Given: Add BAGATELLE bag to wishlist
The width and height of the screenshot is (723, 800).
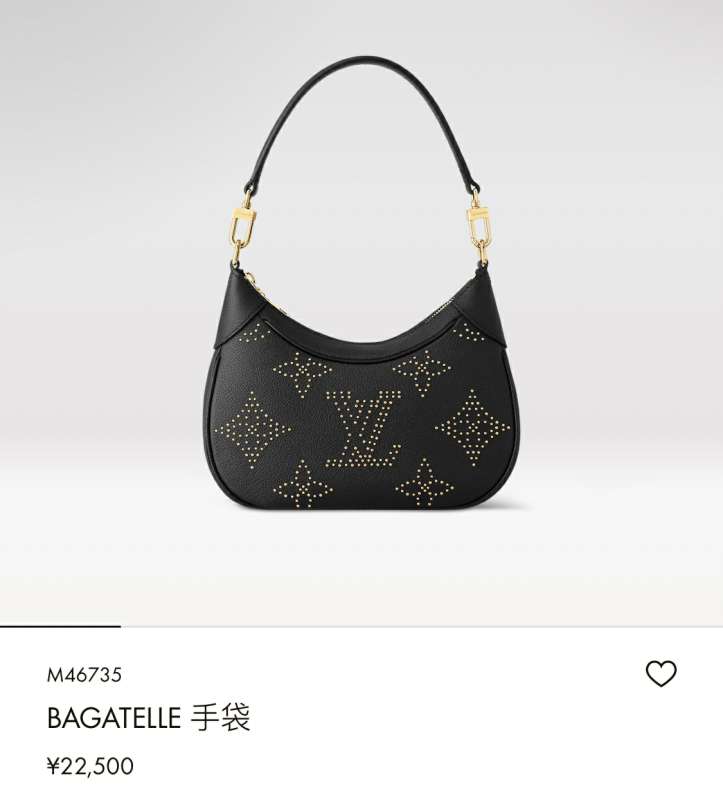Looking at the screenshot, I should coord(661,674).
